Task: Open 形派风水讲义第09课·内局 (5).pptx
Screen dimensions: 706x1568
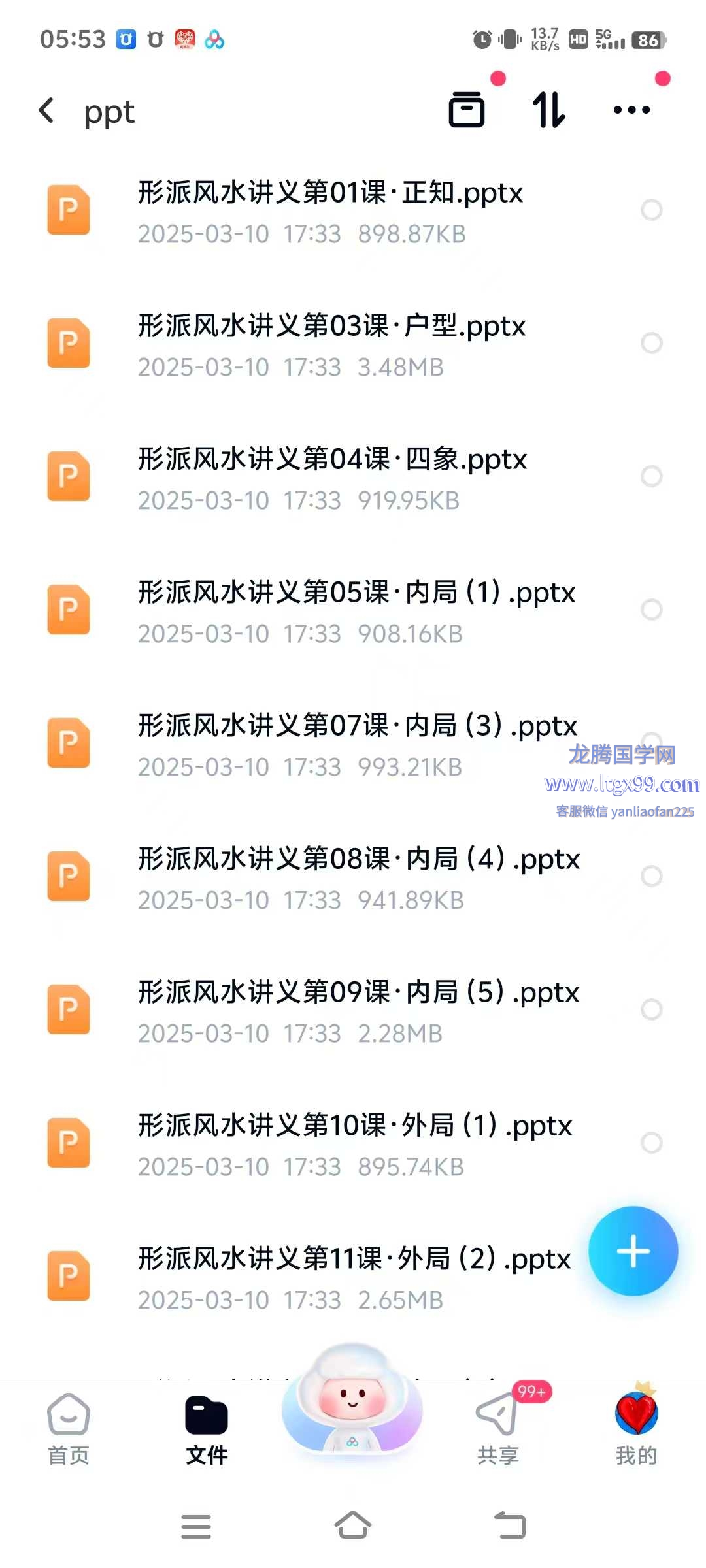Action: coord(358,1011)
